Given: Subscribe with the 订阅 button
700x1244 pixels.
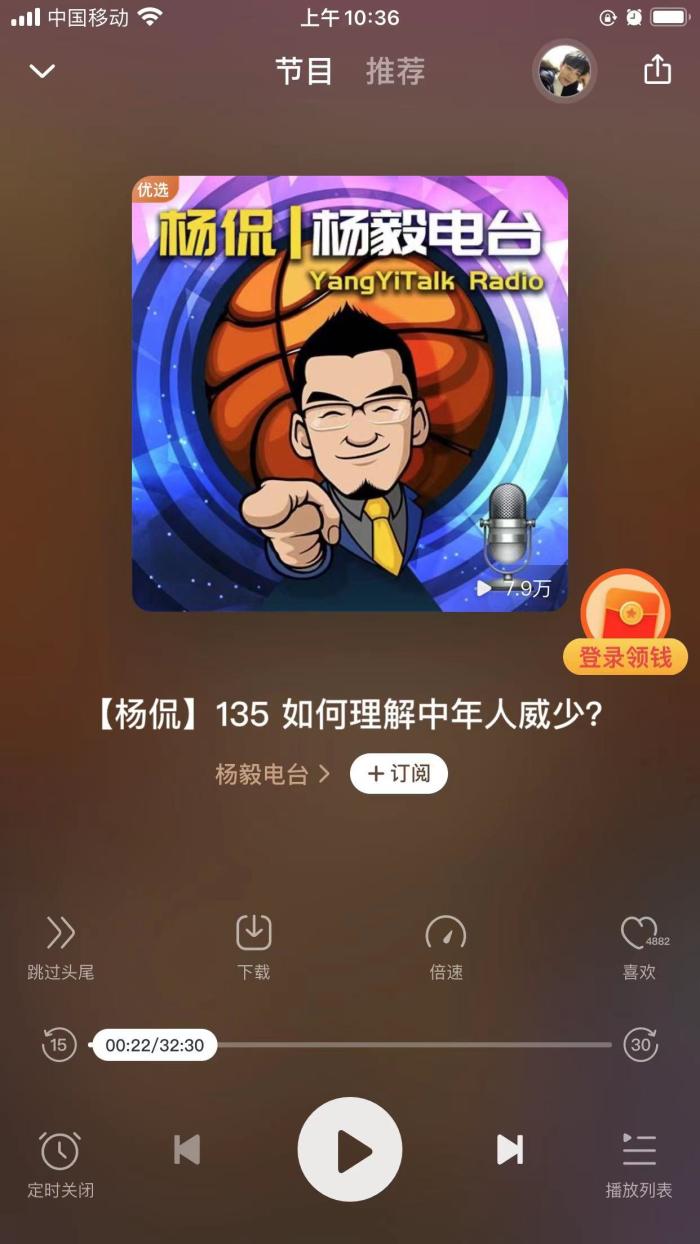Looking at the screenshot, I should click(398, 773).
